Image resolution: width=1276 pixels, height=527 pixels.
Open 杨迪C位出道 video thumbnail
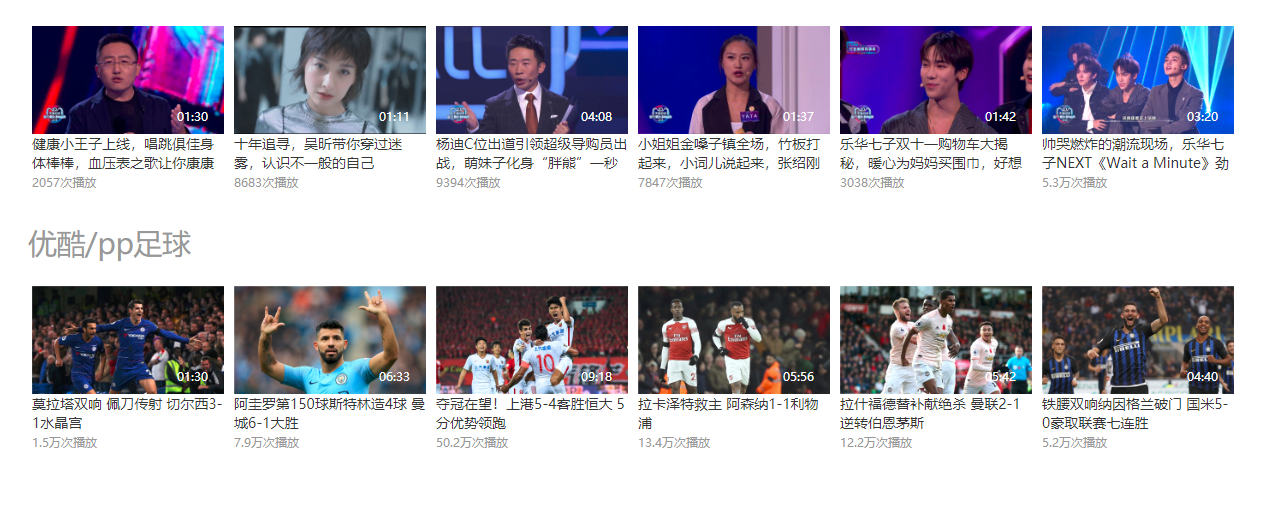(532, 80)
